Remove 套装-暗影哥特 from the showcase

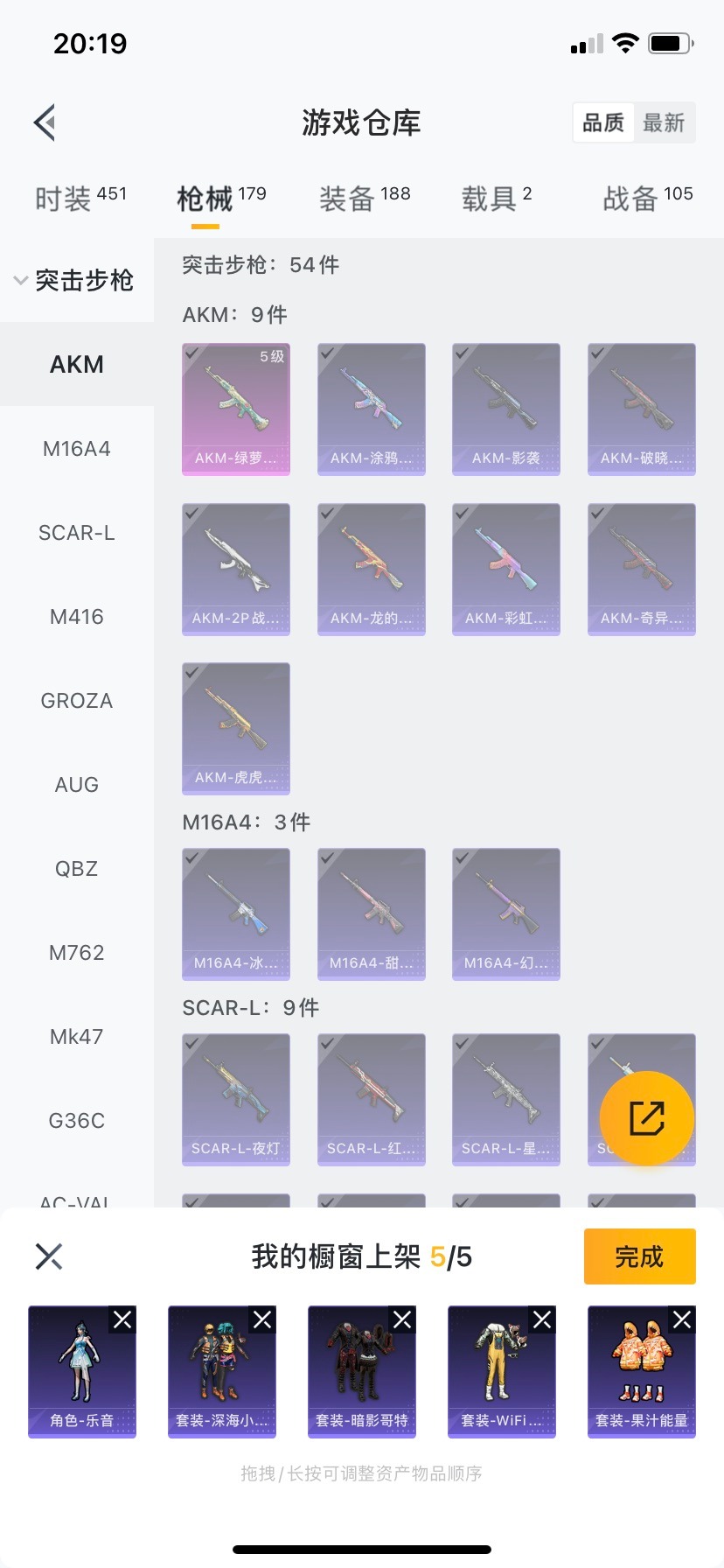click(402, 1319)
